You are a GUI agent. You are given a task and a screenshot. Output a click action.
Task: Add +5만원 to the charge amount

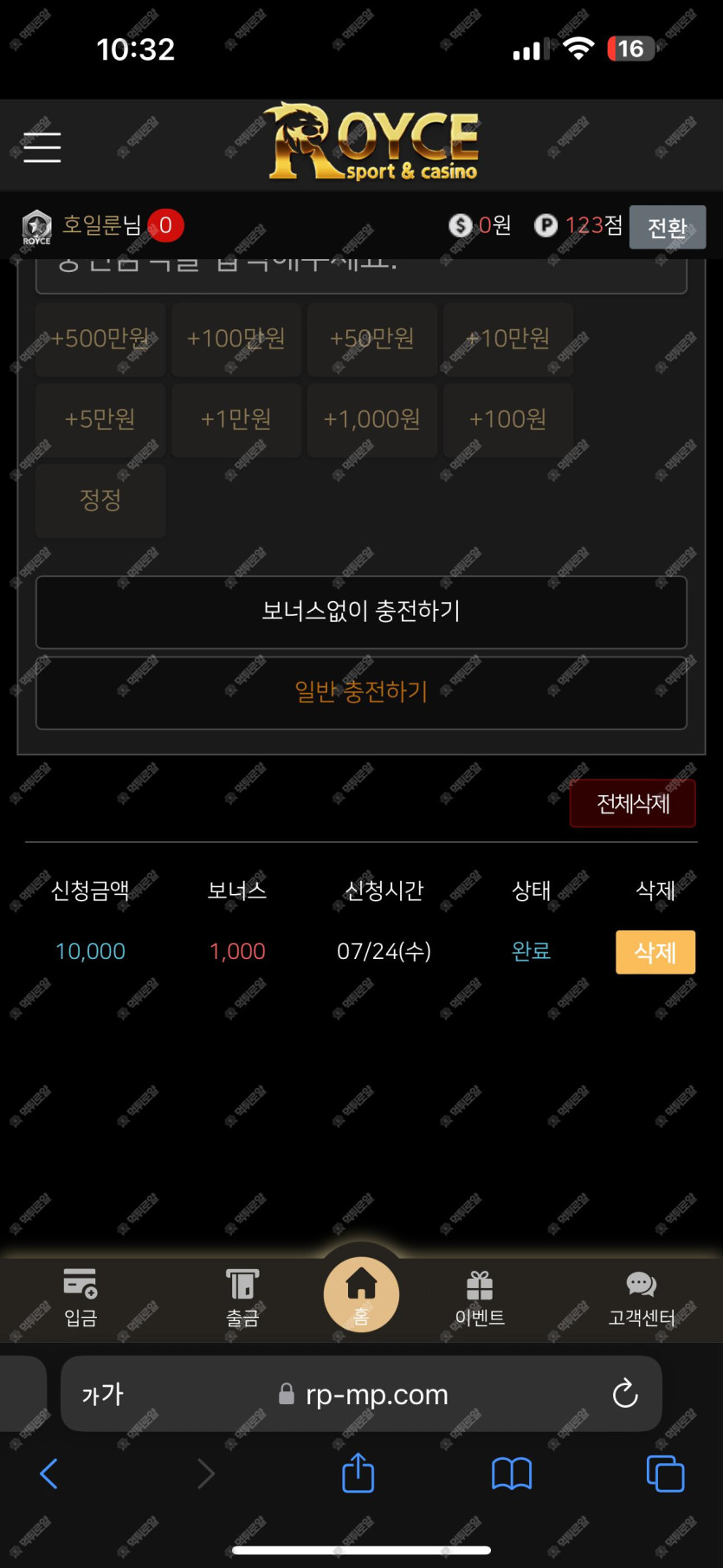pos(100,419)
